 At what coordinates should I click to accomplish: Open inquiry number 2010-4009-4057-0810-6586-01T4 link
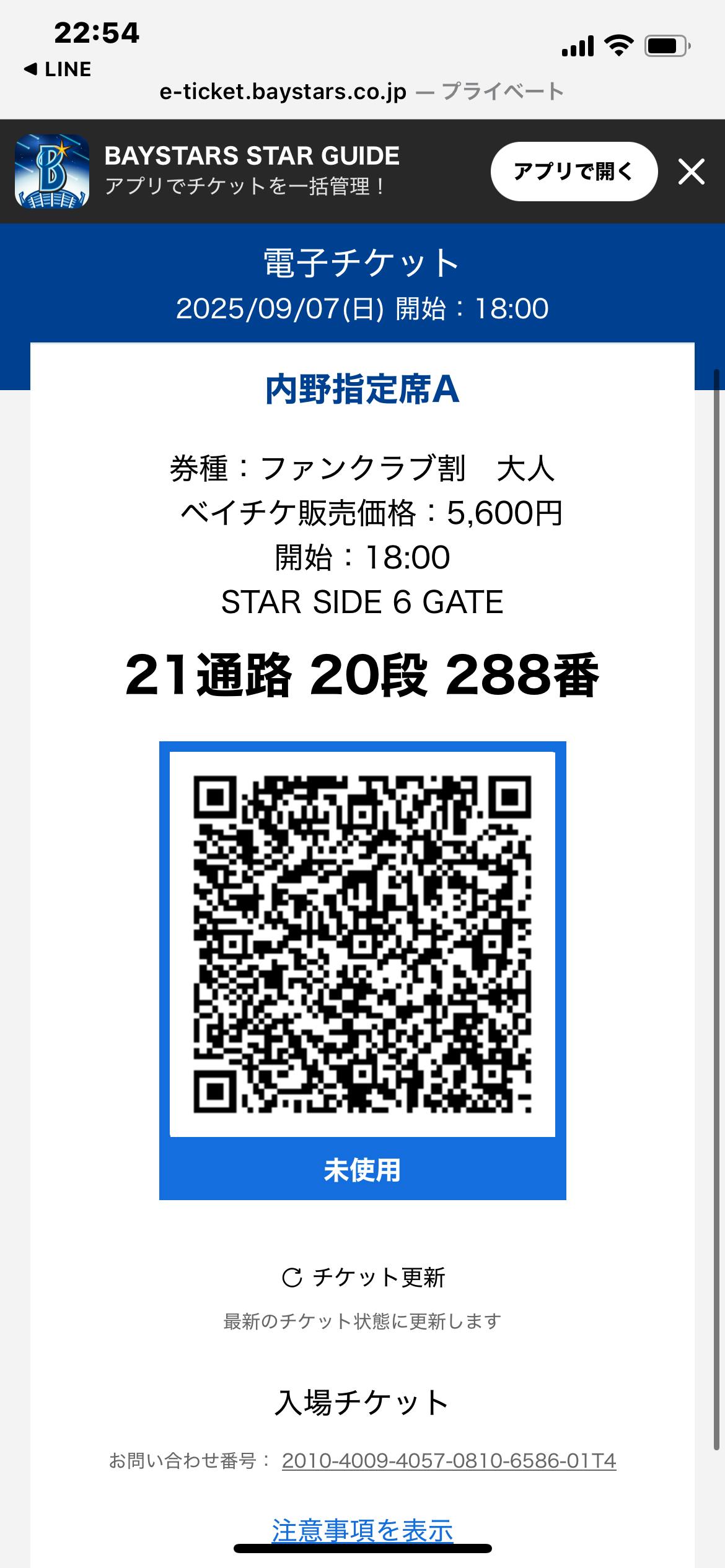click(x=449, y=1460)
